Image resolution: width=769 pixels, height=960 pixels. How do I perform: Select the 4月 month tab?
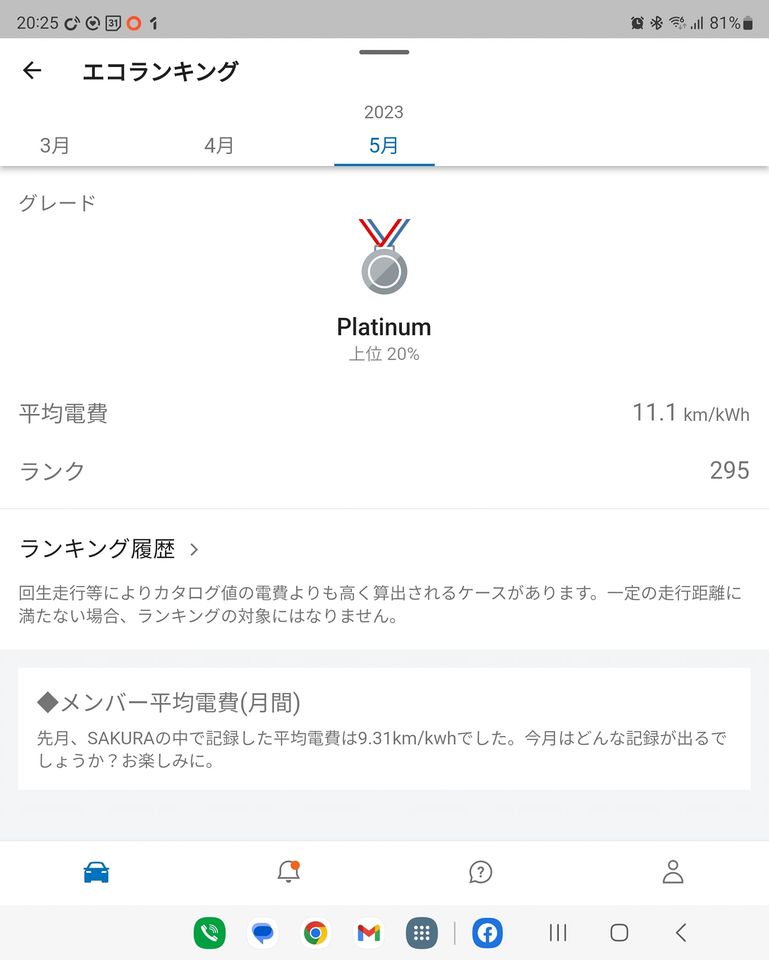click(x=219, y=146)
